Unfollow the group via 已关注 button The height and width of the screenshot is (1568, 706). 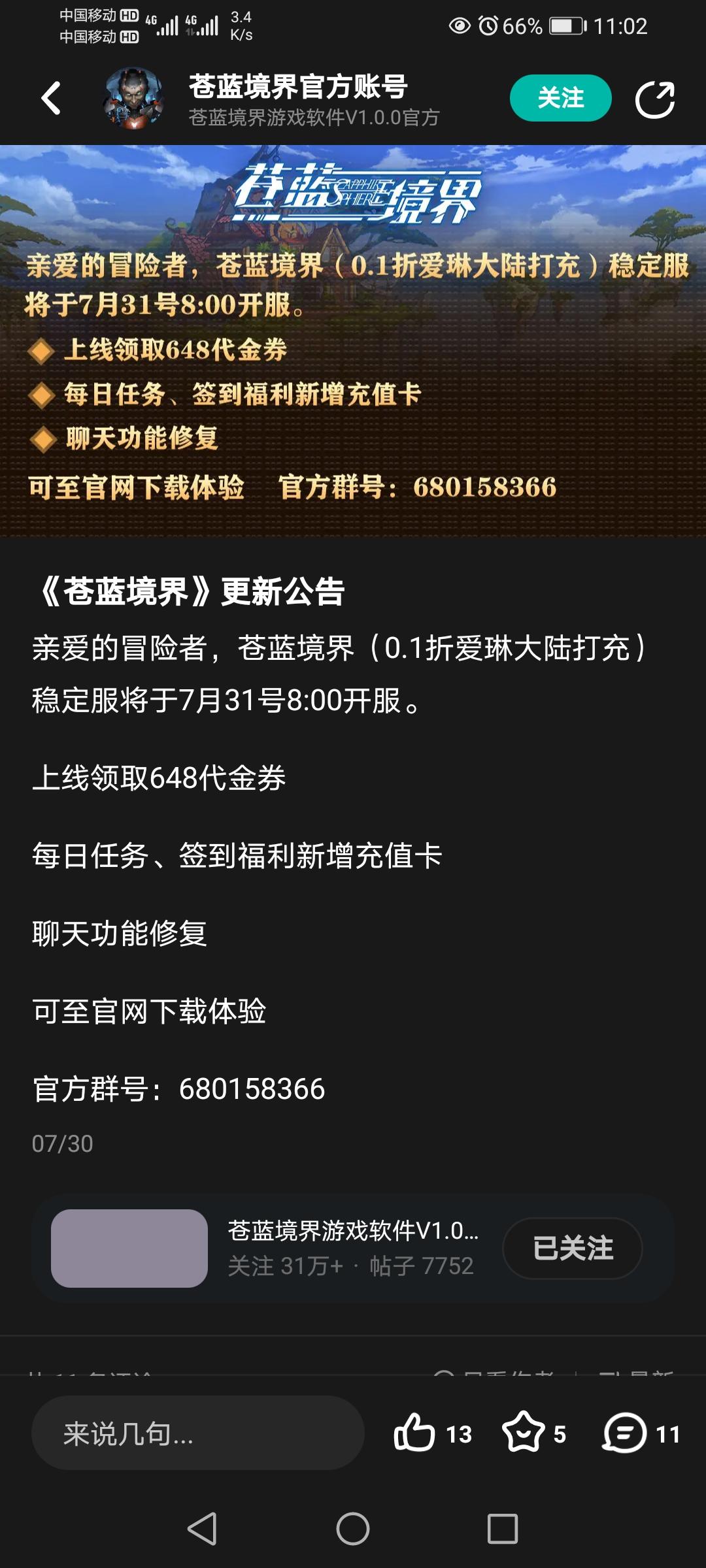(572, 1248)
